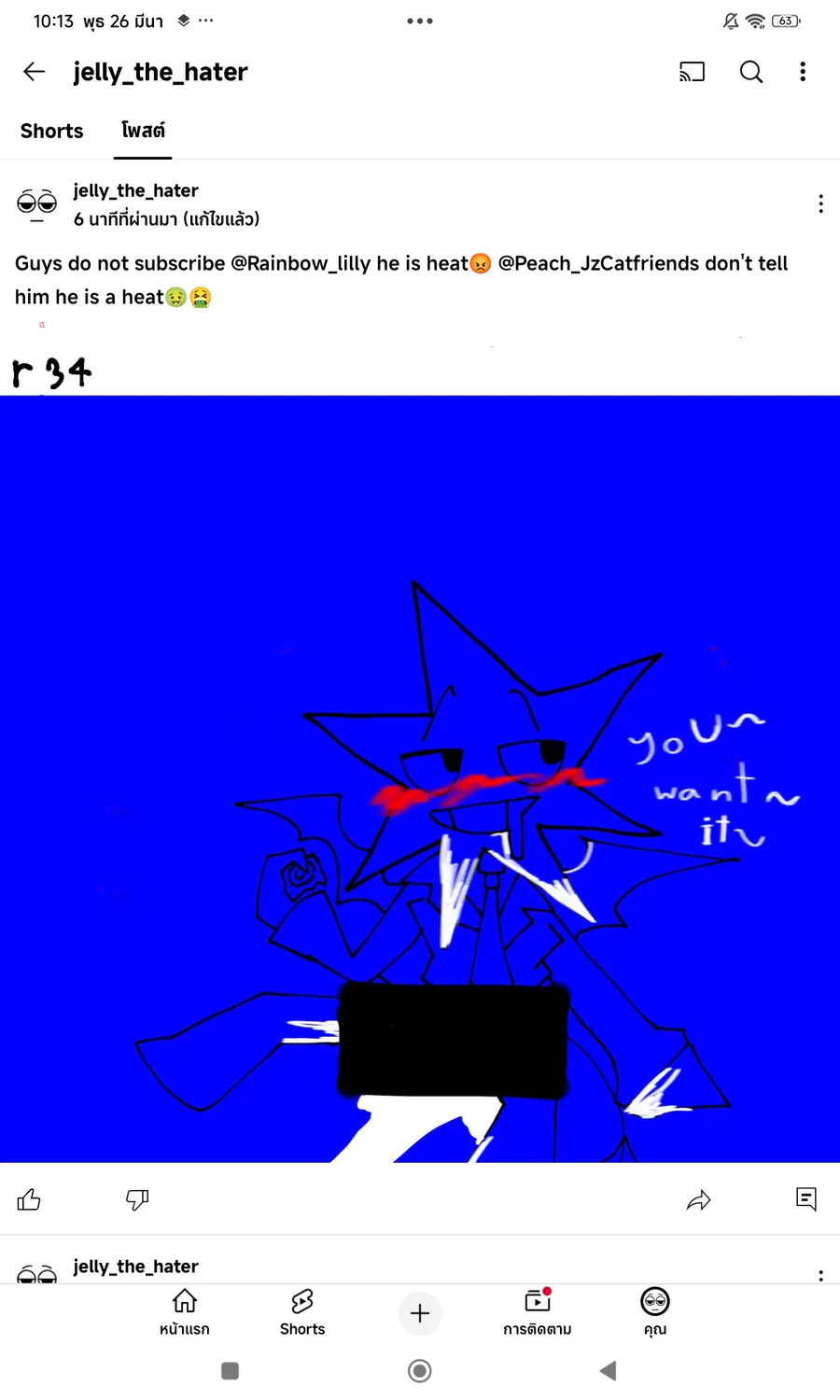Tap the system home button

pyautogui.click(x=420, y=1370)
